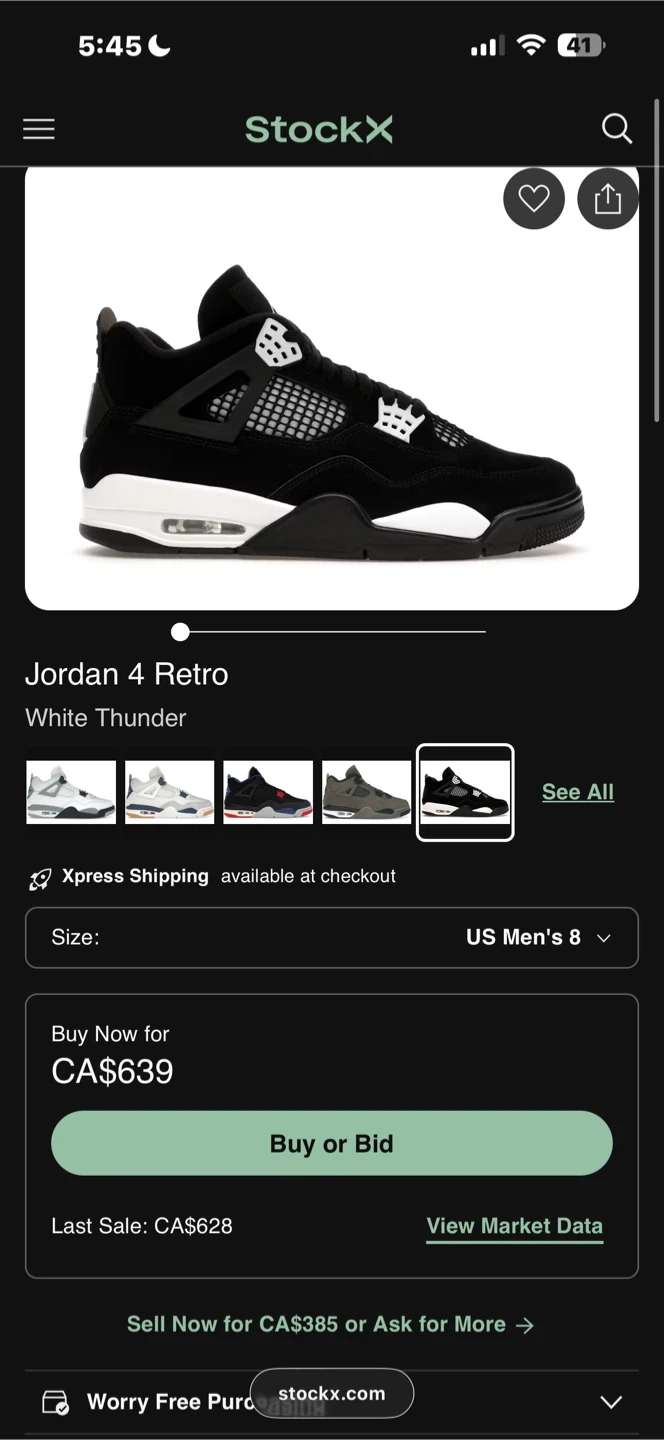Select the navy and tan colorway thumbnail
The width and height of the screenshot is (664, 1440).
tap(169, 792)
